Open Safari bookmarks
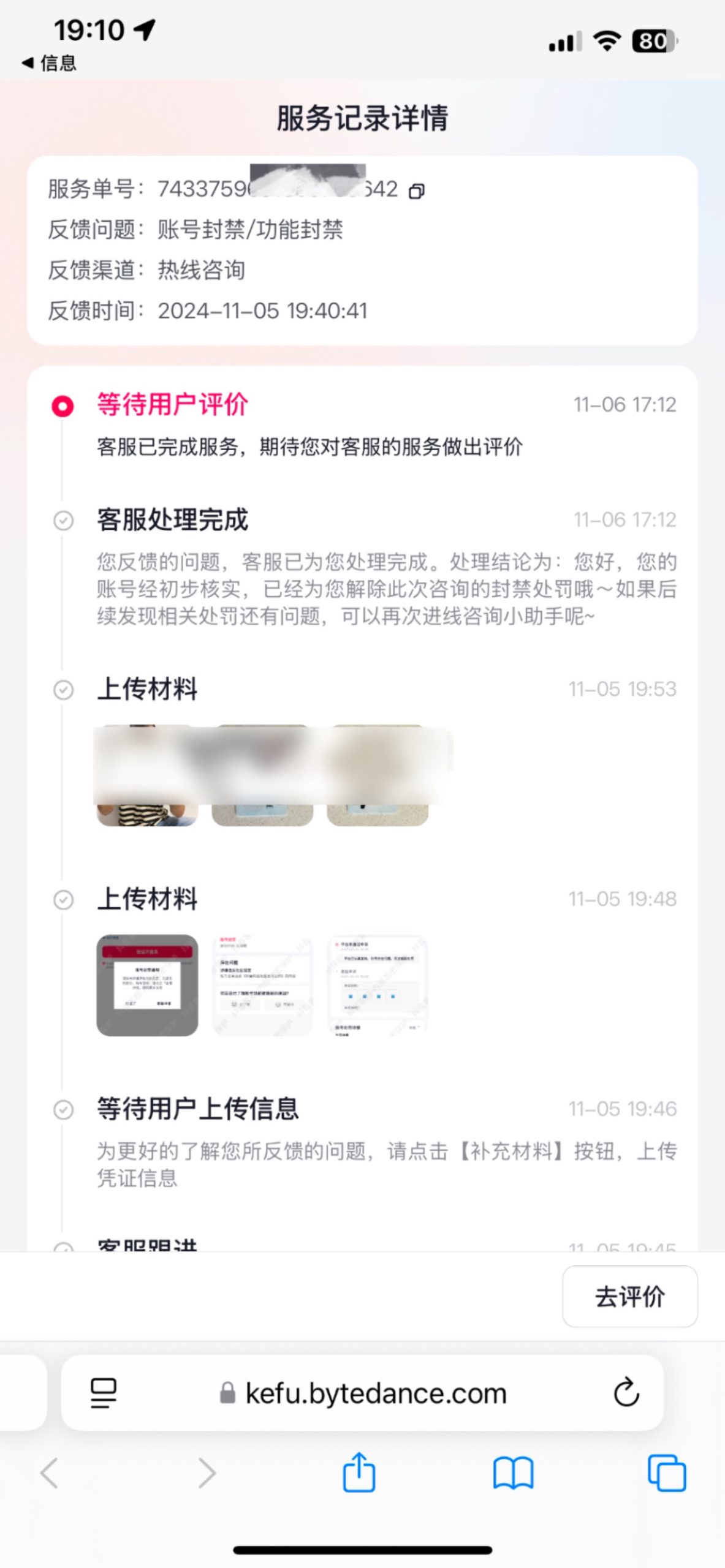 [x=513, y=1472]
